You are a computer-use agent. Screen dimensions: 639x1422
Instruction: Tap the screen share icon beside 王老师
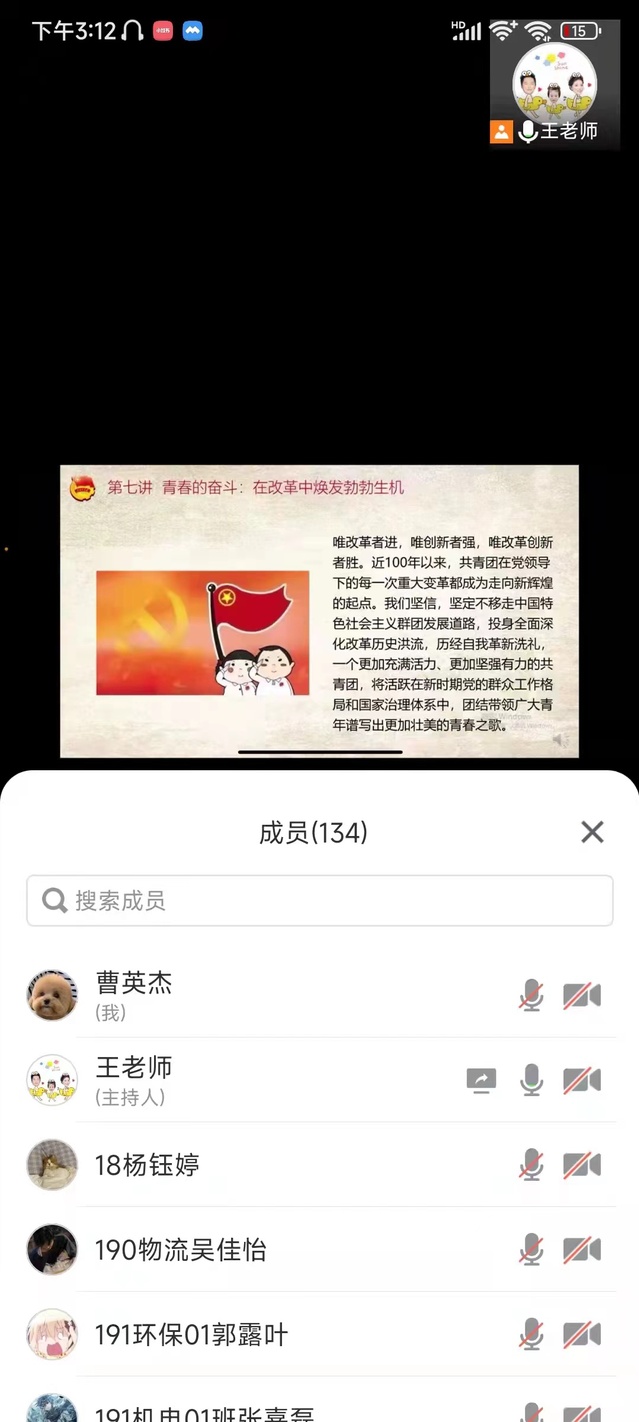click(482, 1080)
